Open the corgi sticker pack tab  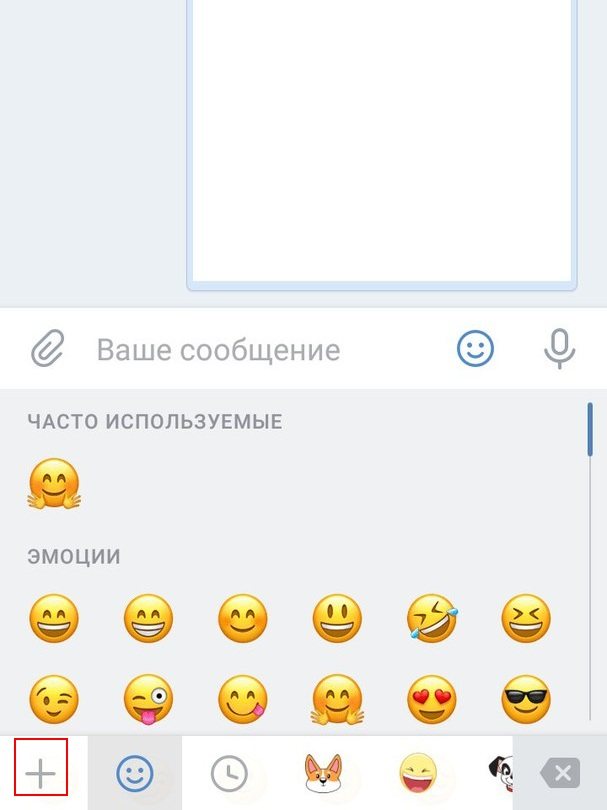(323, 774)
